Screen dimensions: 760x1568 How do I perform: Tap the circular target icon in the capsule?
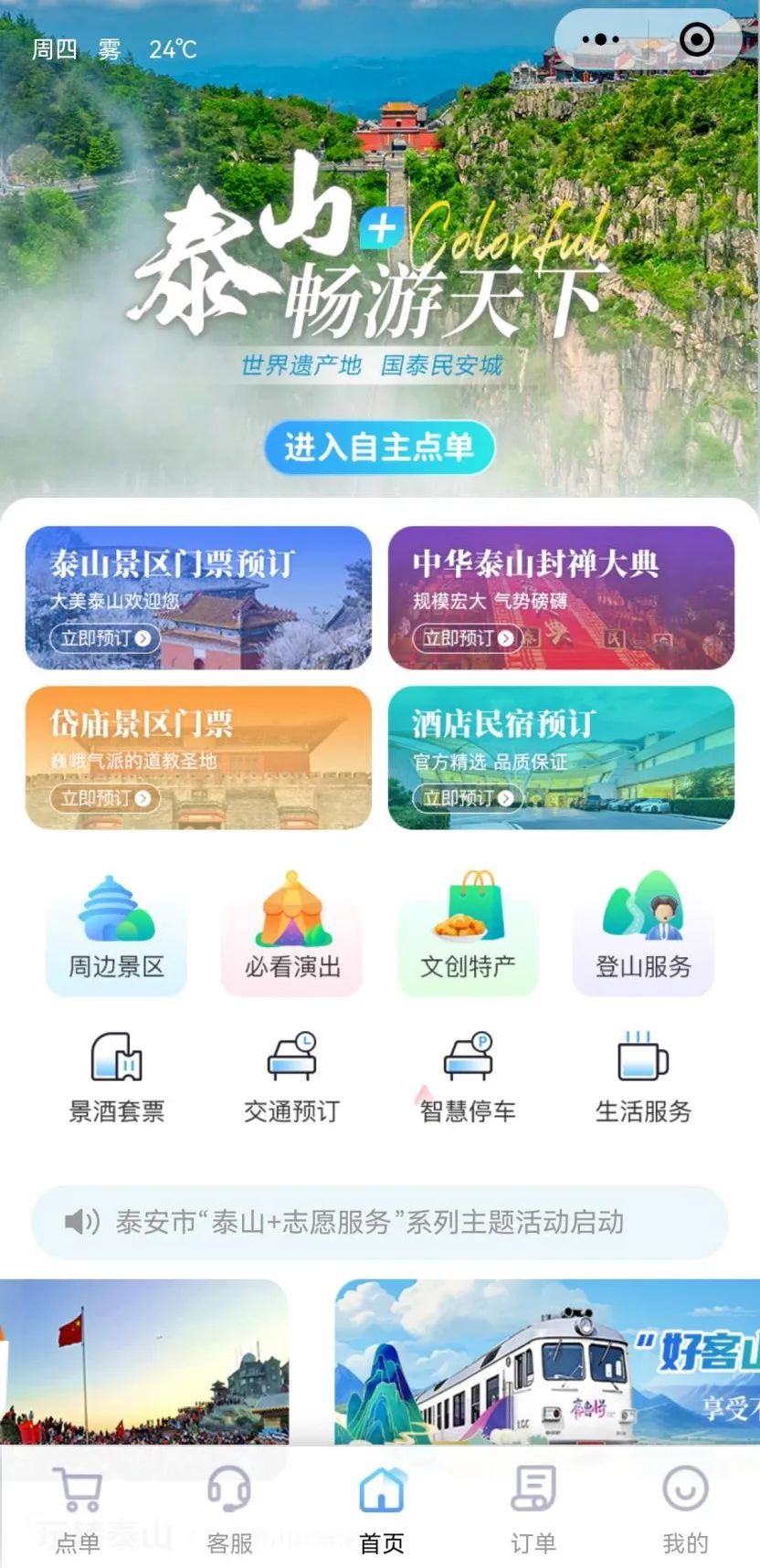pos(698,40)
